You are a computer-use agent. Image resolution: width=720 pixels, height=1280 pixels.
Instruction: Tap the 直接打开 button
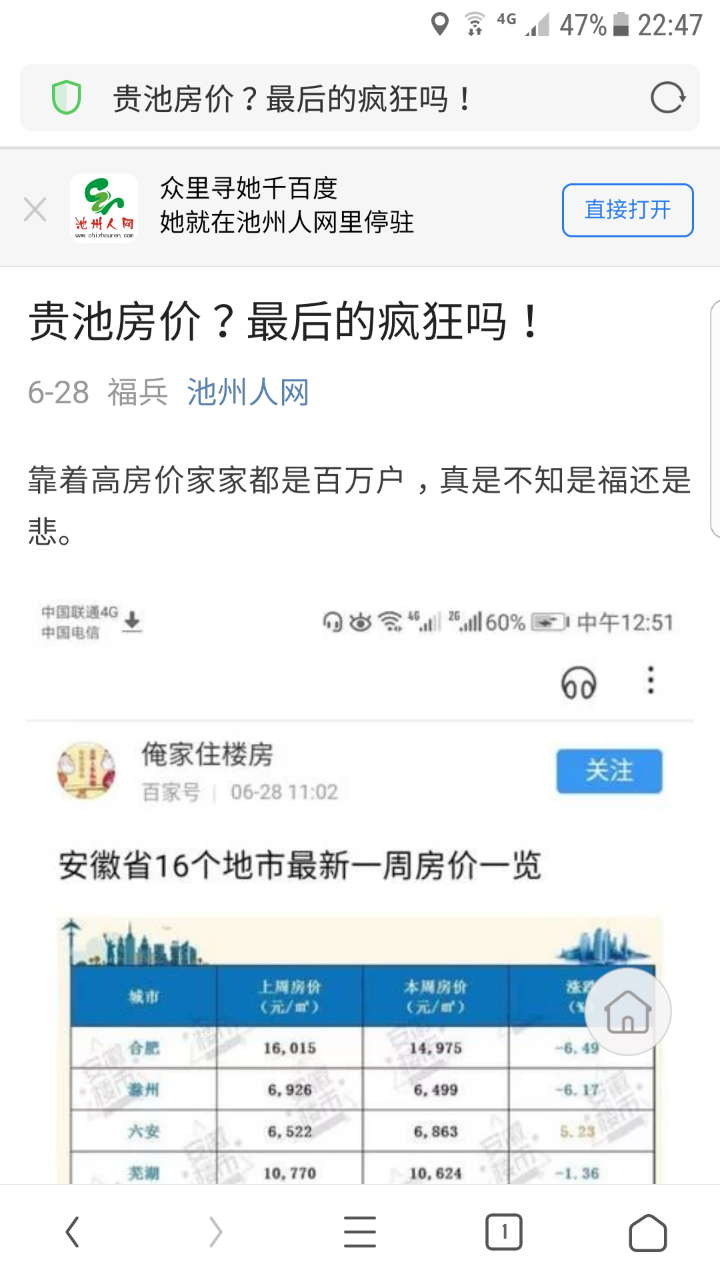[x=627, y=210]
